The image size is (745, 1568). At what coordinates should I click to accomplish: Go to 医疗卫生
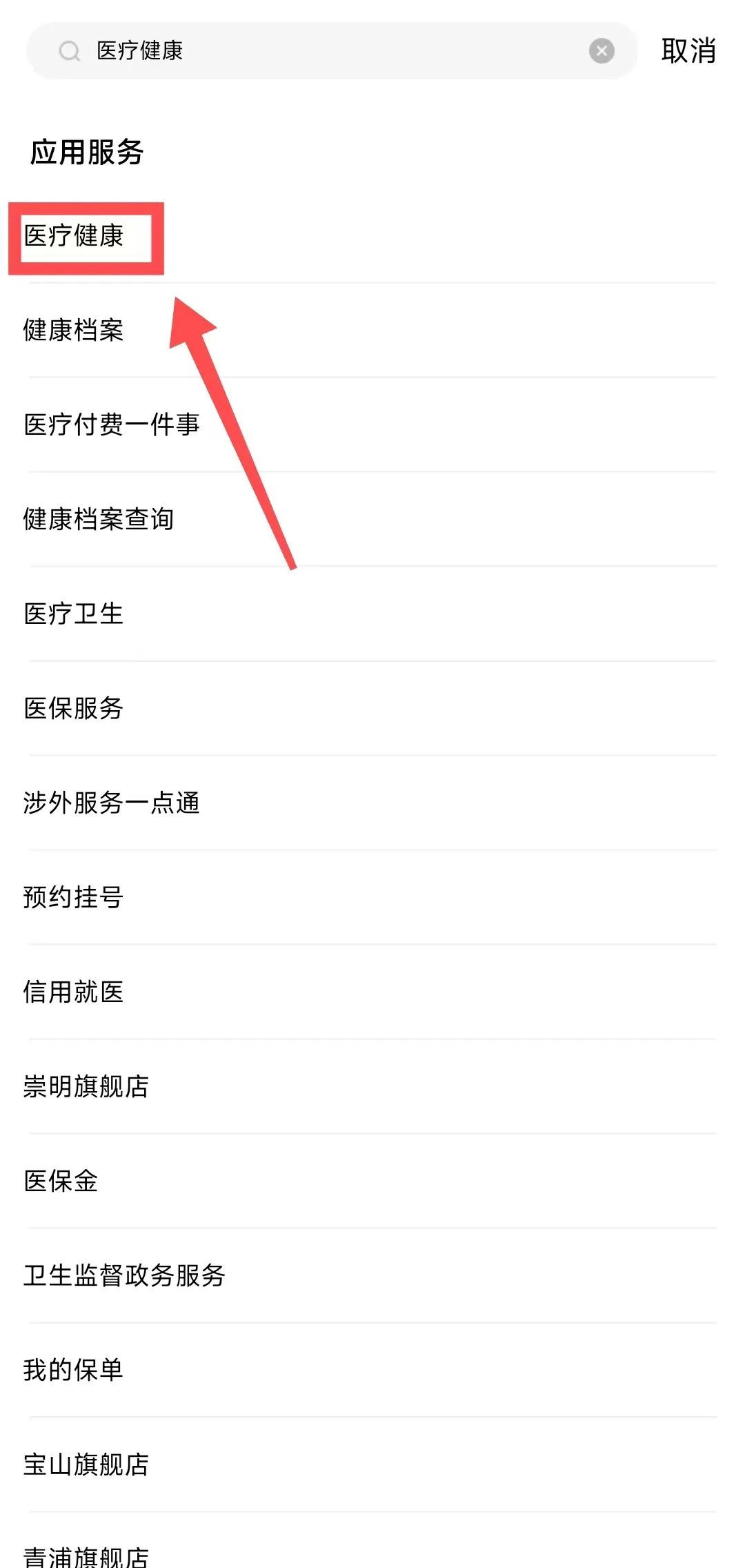74,614
